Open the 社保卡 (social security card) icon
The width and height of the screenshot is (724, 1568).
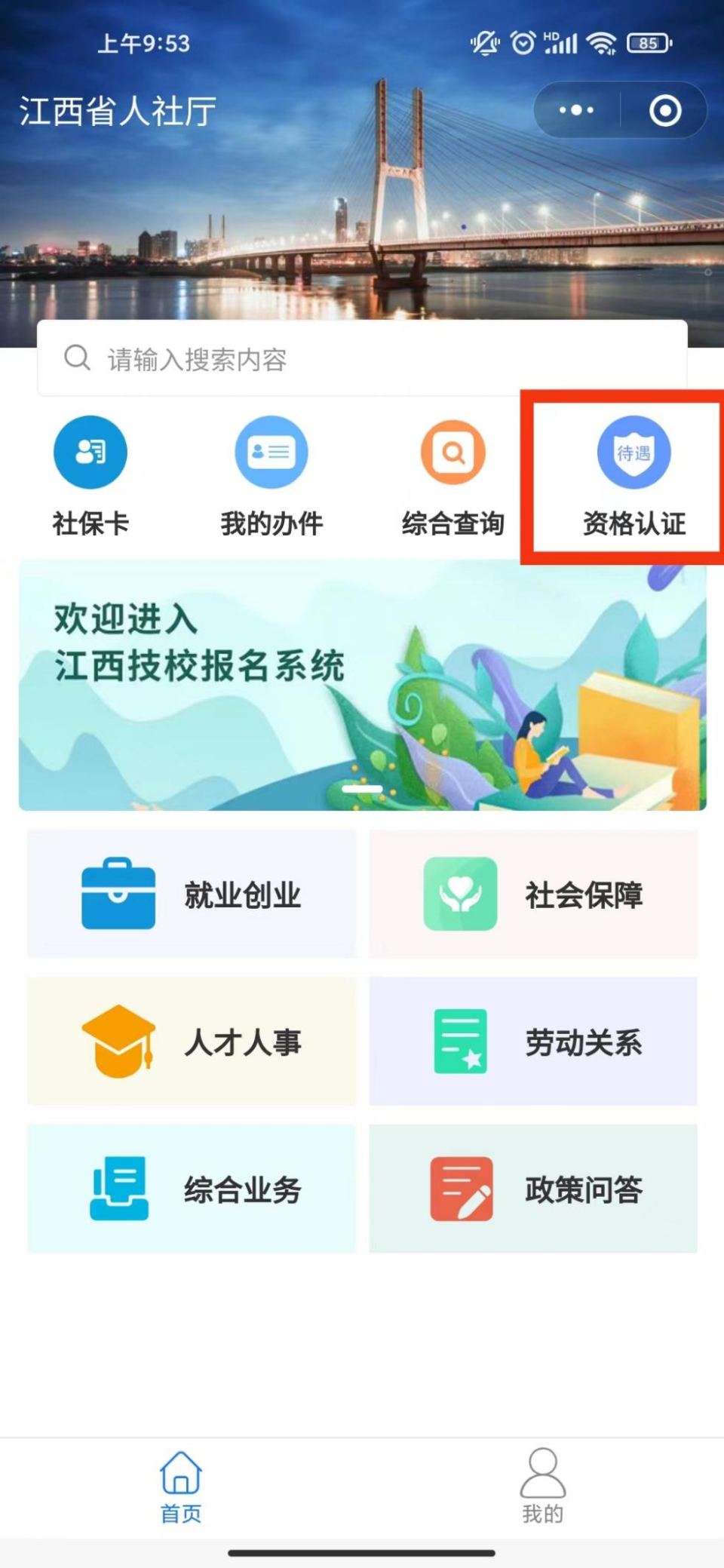(x=90, y=451)
